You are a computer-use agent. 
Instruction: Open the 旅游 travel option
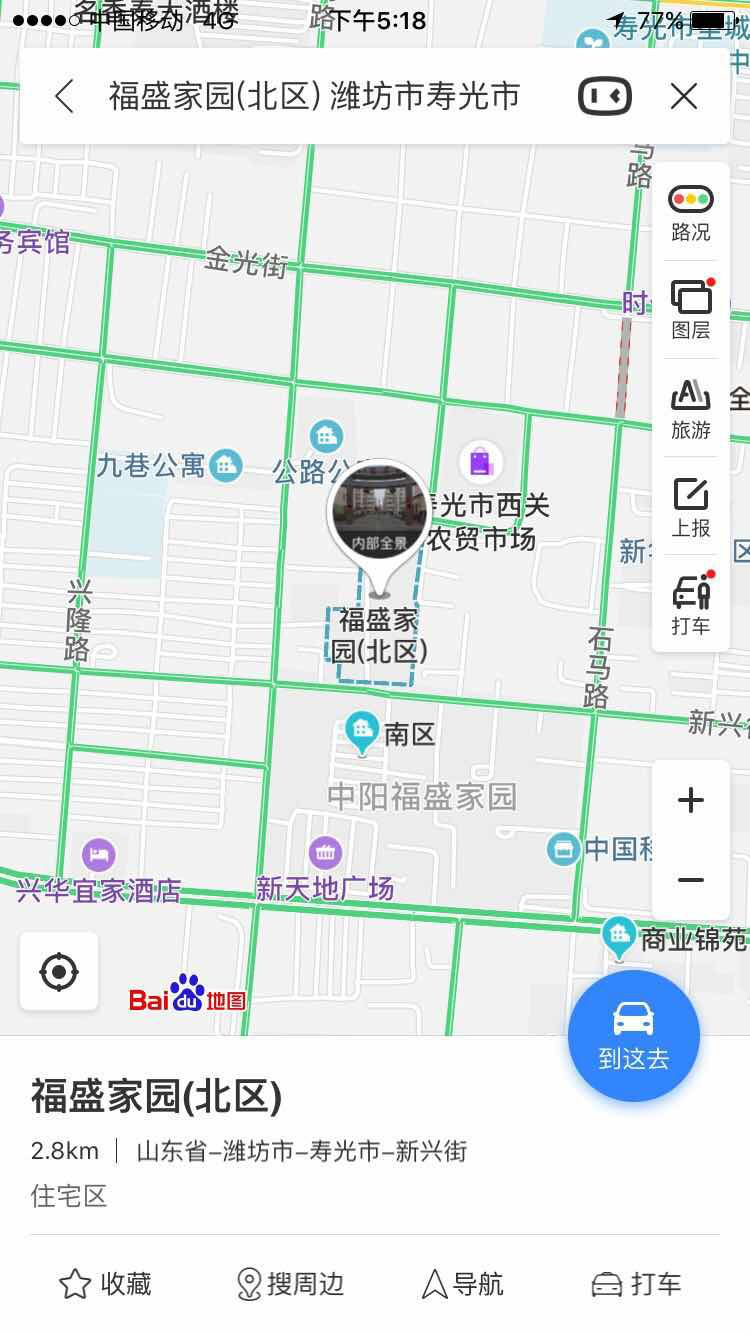(x=690, y=409)
